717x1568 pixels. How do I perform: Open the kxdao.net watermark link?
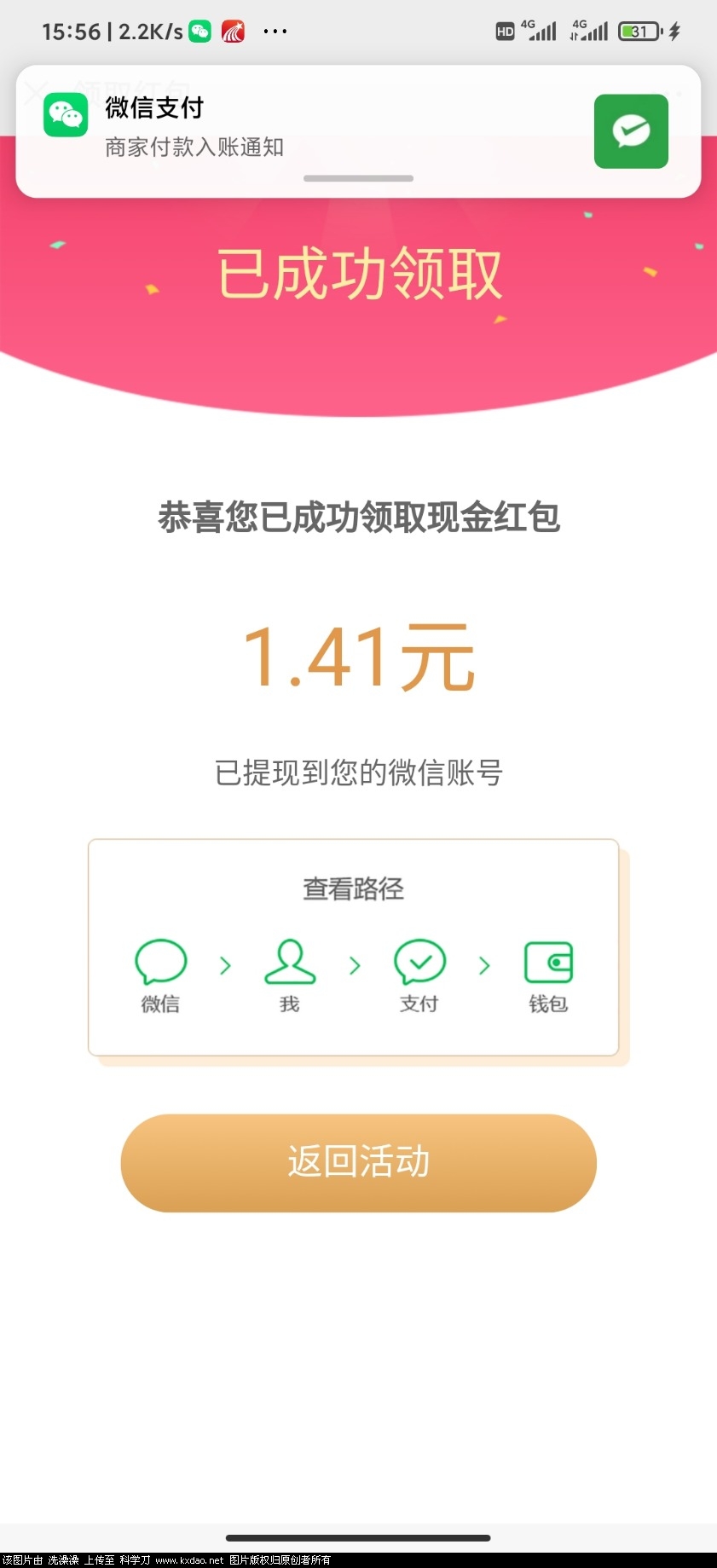[189, 1556]
